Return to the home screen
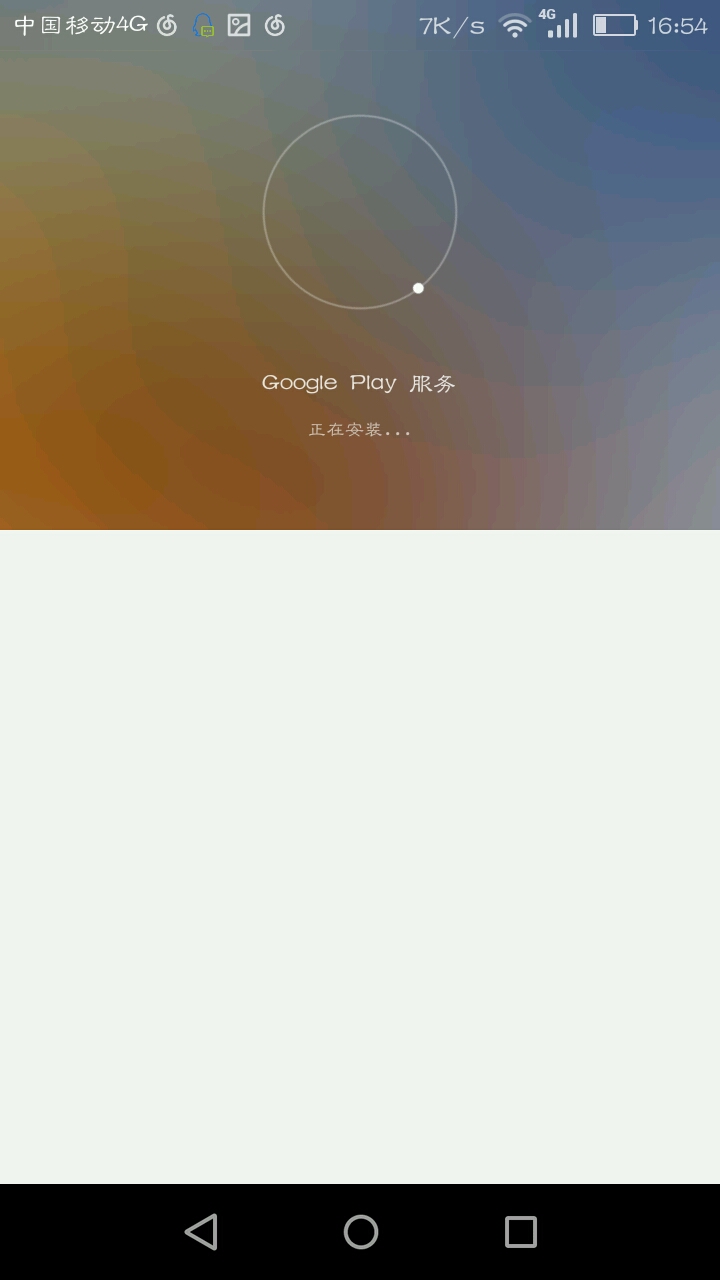720x1280 pixels. pos(360,1231)
